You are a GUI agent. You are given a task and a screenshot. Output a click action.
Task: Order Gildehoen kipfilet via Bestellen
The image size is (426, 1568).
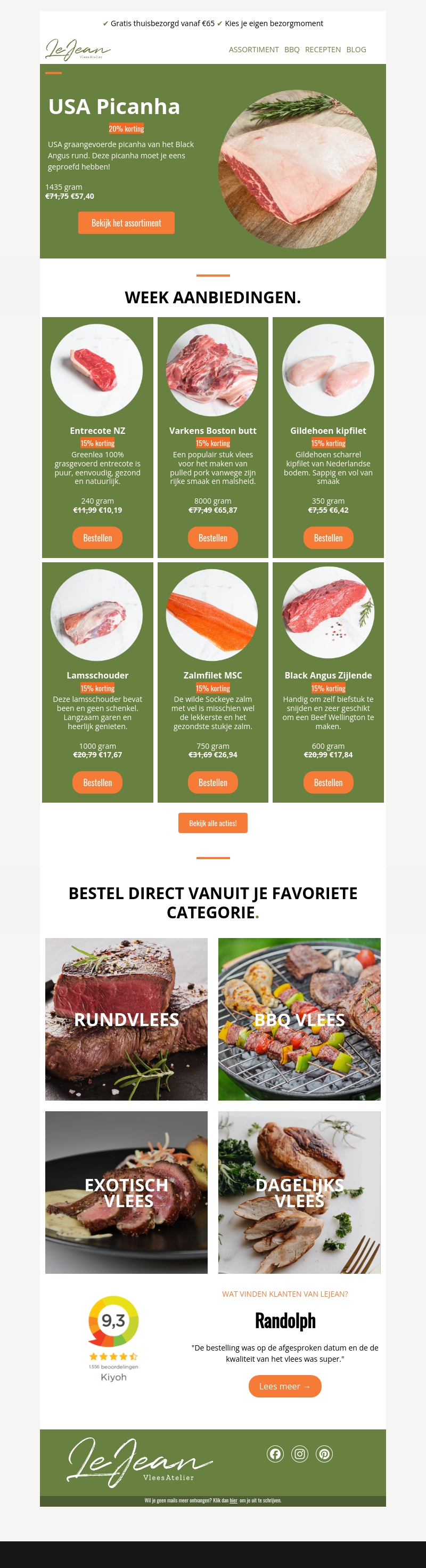pos(328,538)
